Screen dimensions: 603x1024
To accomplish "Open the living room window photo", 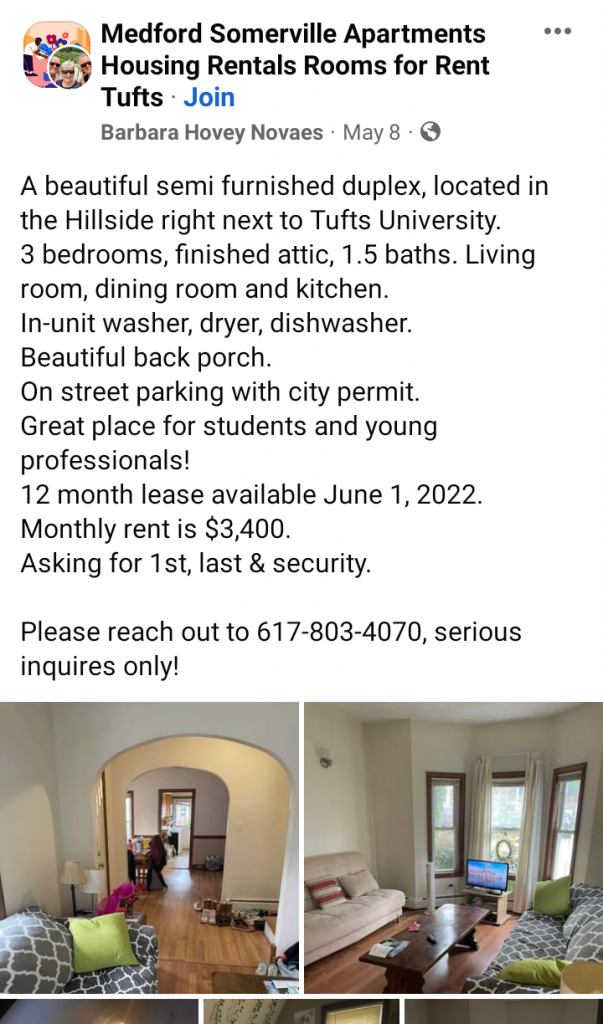I will 453,848.
